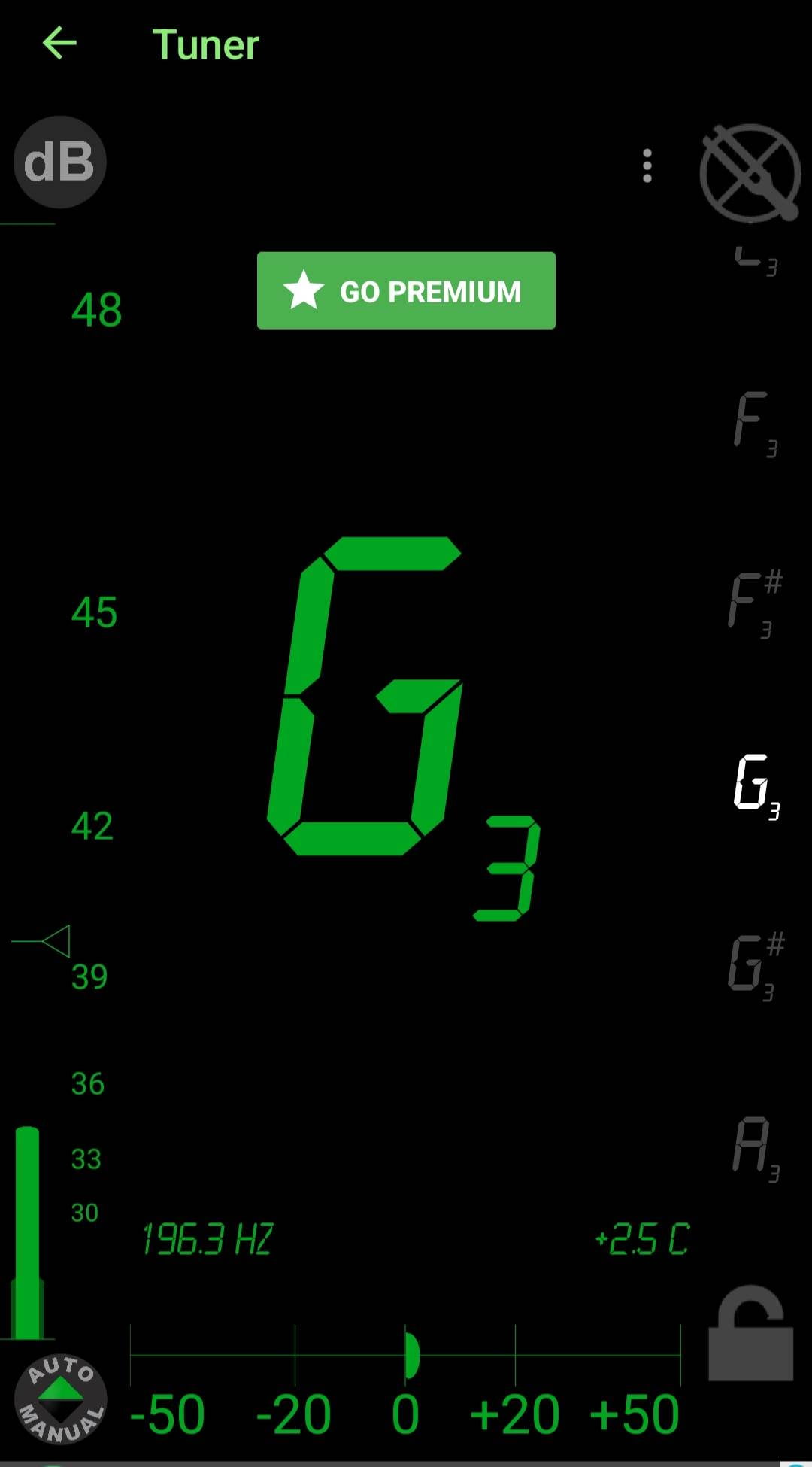812x1467 pixels.
Task: Open the three-dot overflow menu
Action: point(647,166)
